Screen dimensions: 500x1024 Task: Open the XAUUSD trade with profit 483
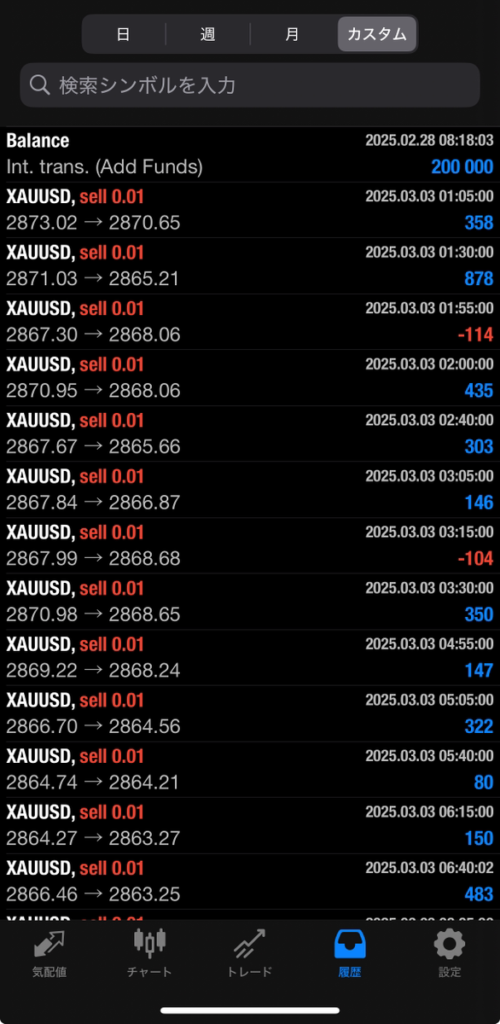coord(250,882)
